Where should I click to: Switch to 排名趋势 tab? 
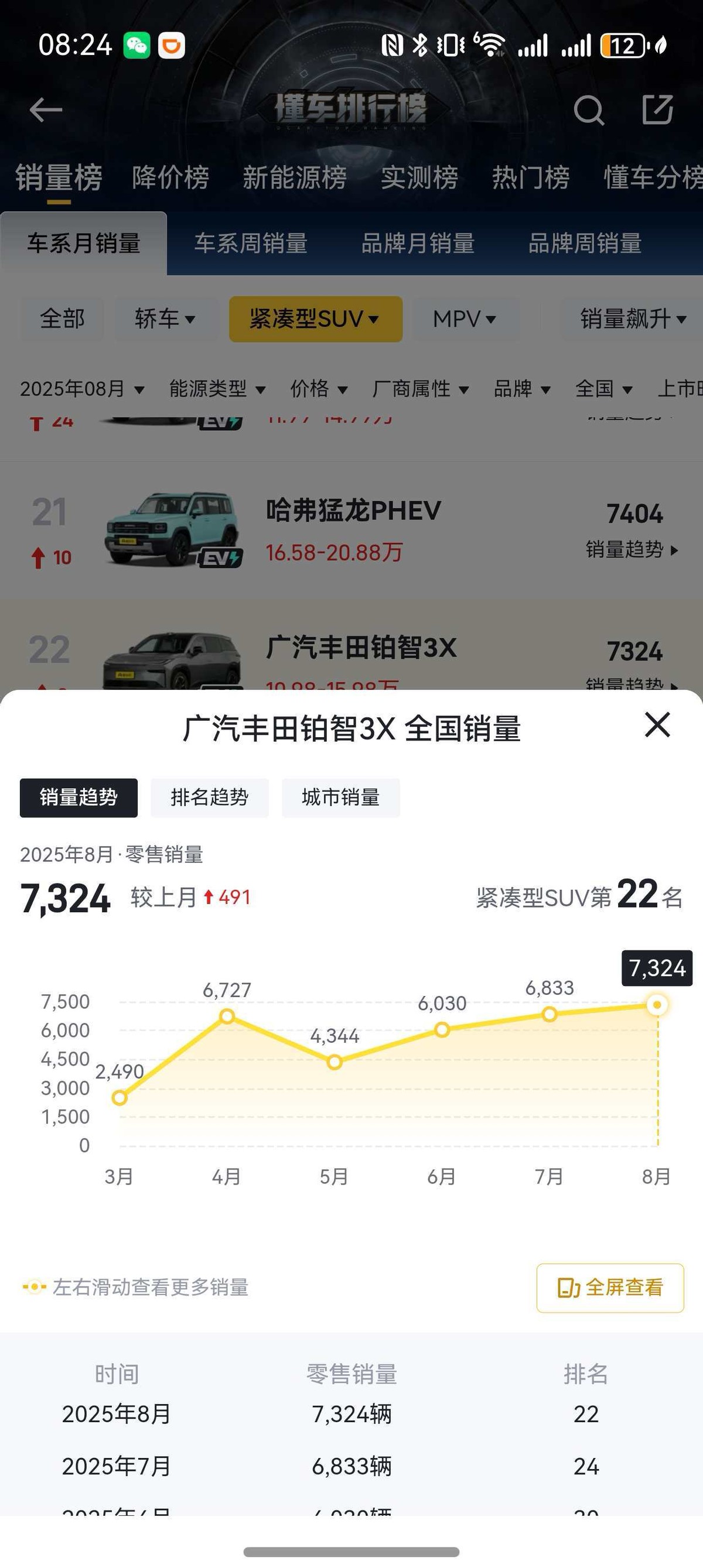(x=210, y=797)
